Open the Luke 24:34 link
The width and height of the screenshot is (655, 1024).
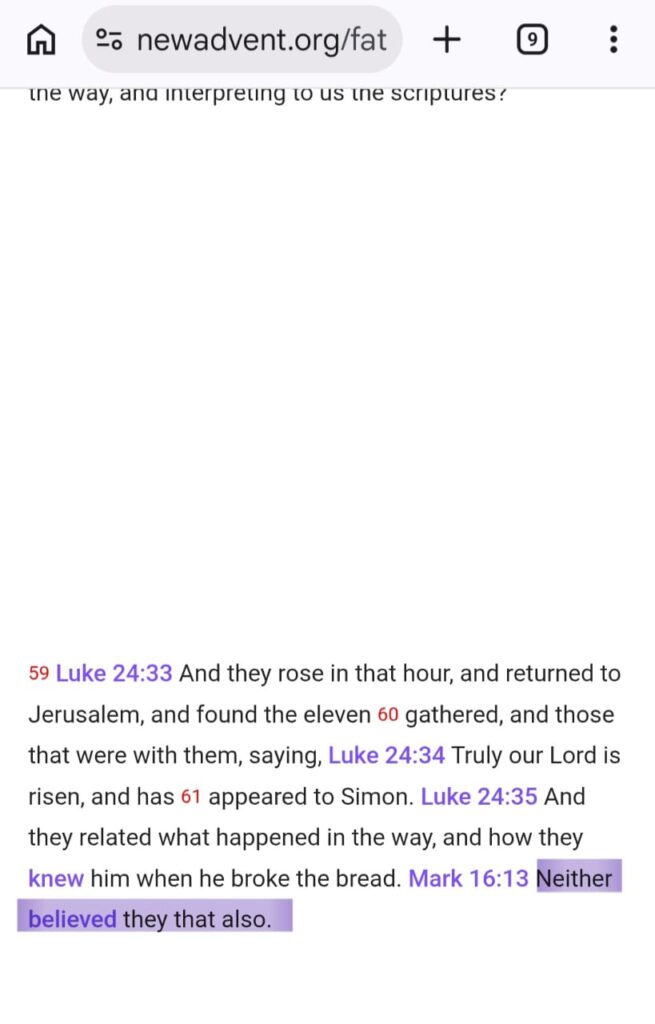[x=387, y=756]
